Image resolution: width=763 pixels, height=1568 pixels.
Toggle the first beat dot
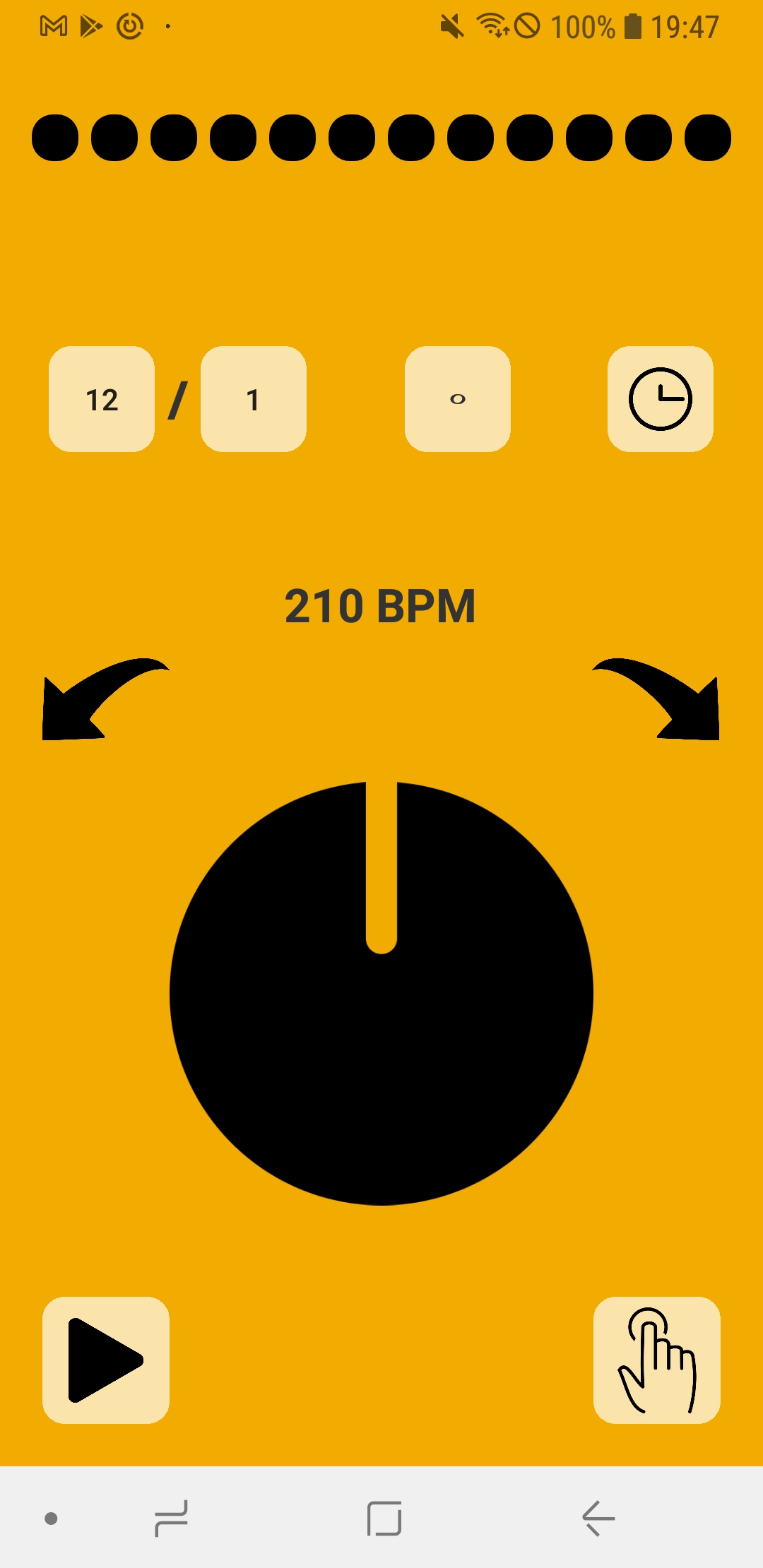coord(55,138)
